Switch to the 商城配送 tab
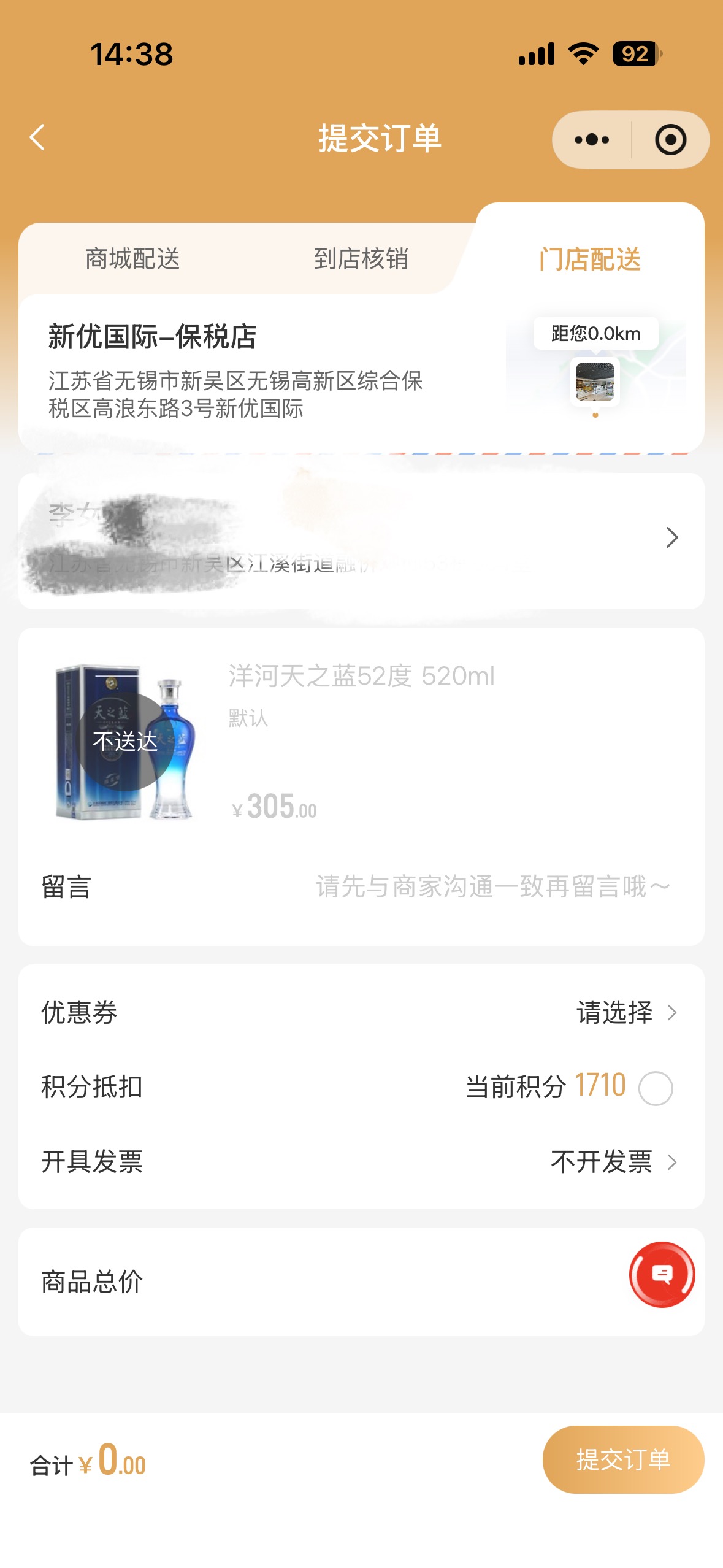Image resolution: width=723 pixels, height=1568 pixels. 132,259
